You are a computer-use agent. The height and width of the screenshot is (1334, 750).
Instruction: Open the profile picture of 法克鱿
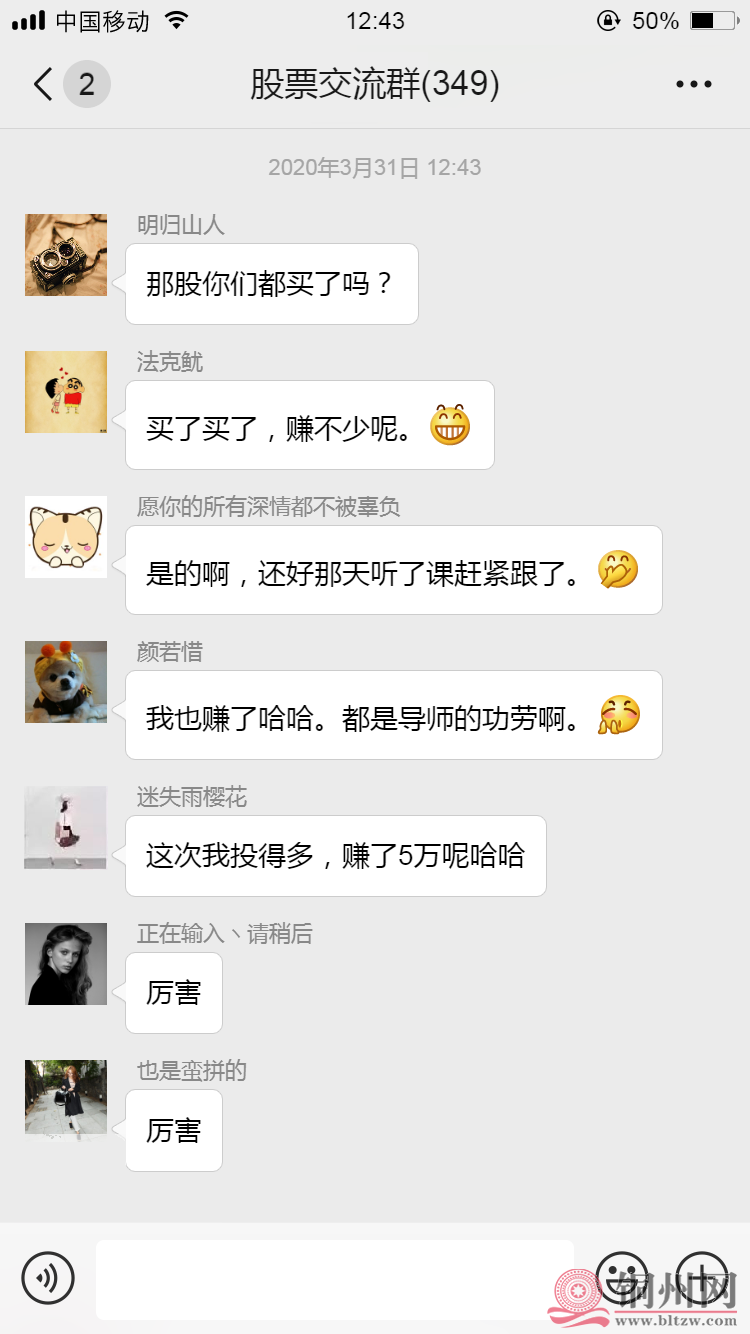66,392
